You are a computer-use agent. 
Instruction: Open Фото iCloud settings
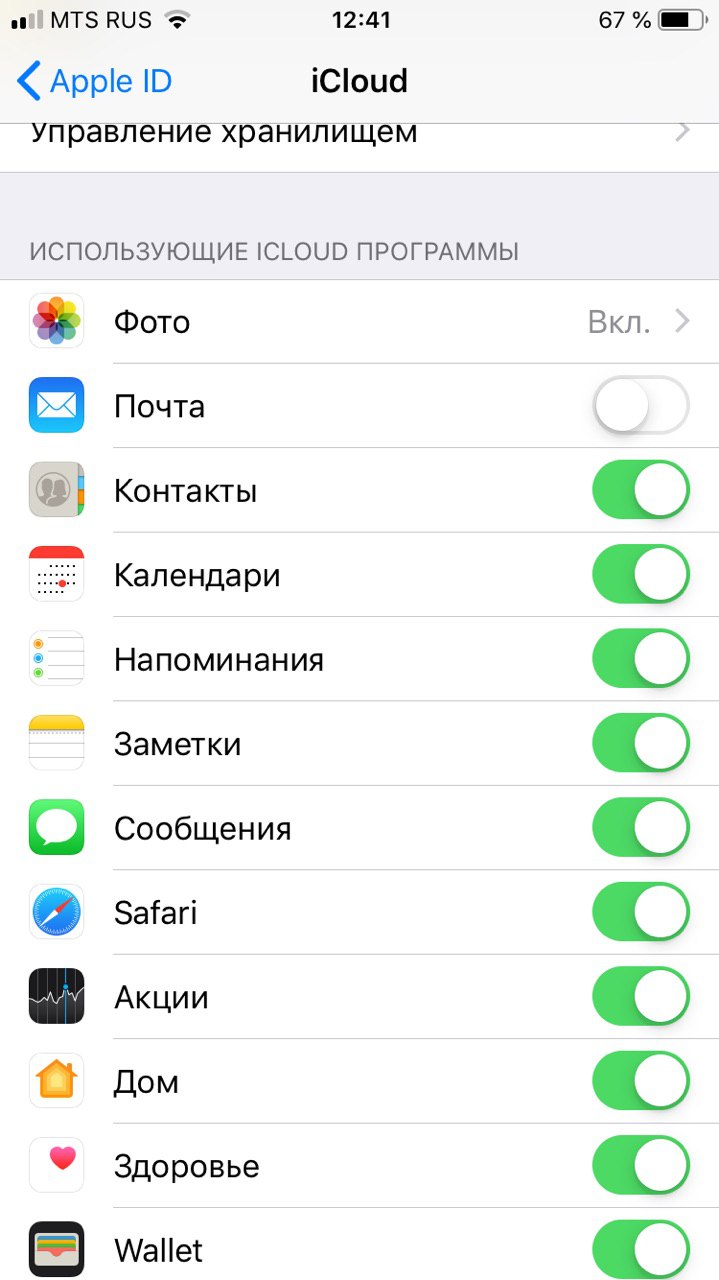click(x=359, y=322)
